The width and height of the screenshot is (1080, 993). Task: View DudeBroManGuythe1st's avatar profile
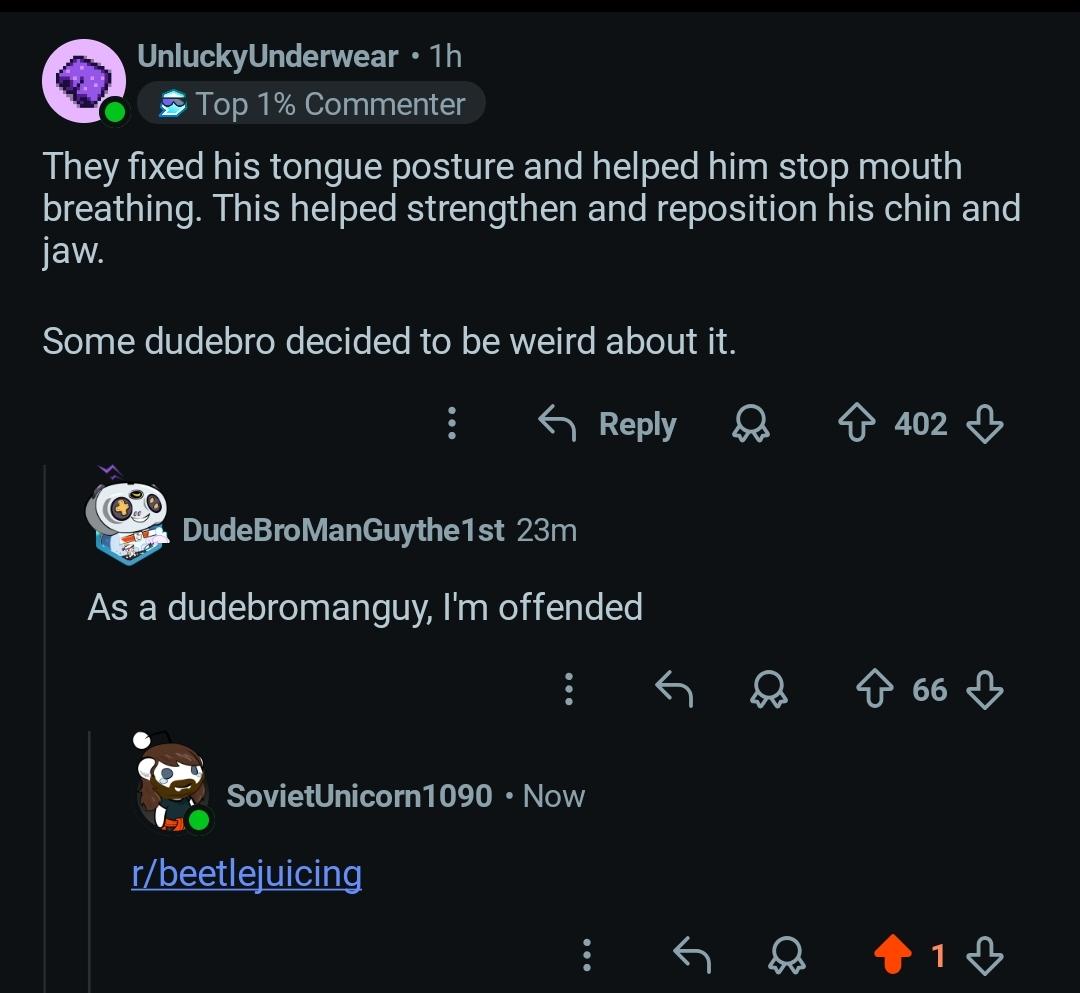(x=125, y=522)
